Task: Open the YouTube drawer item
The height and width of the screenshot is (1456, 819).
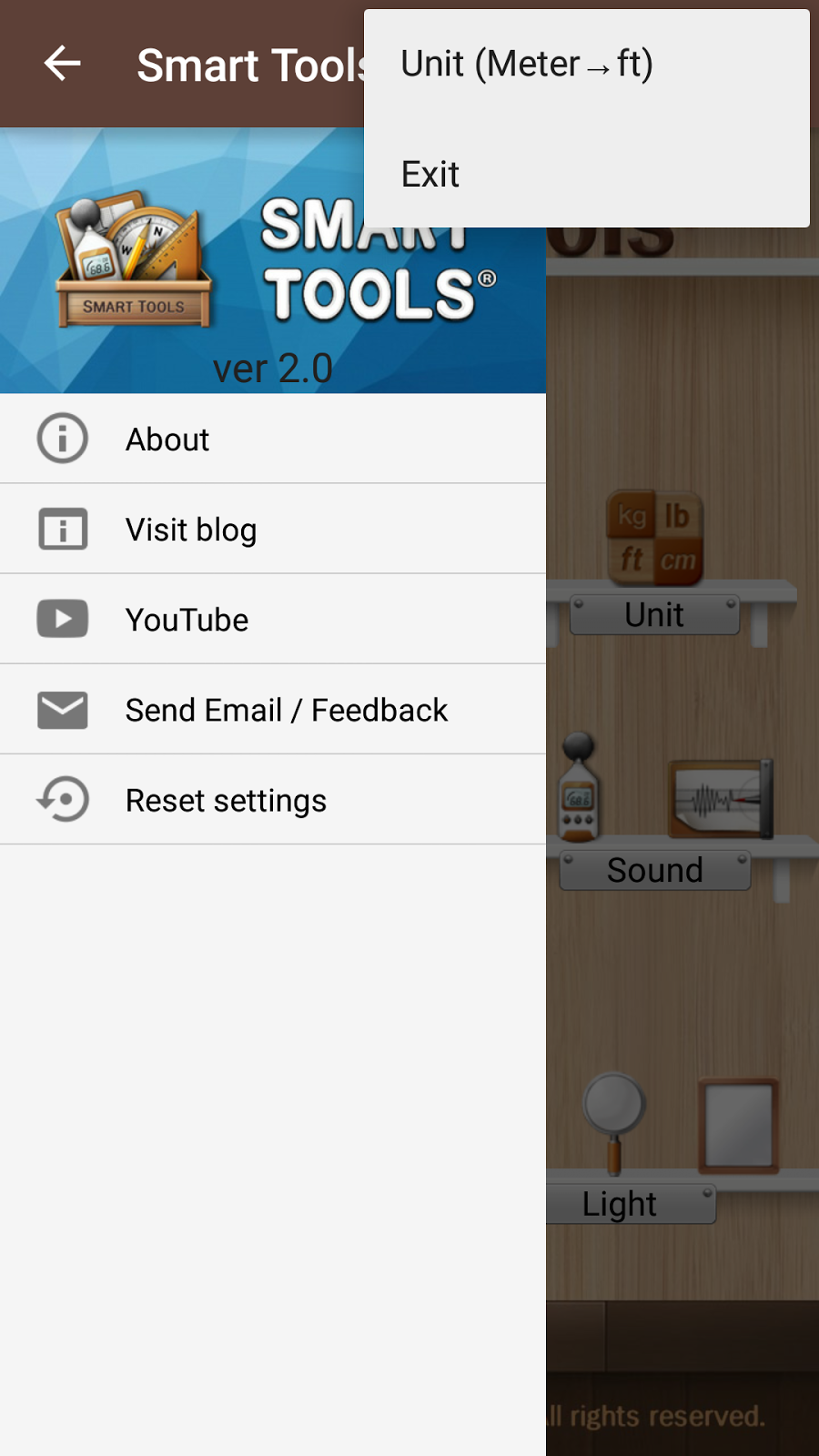Action: pyautogui.click(x=187, y=620)
